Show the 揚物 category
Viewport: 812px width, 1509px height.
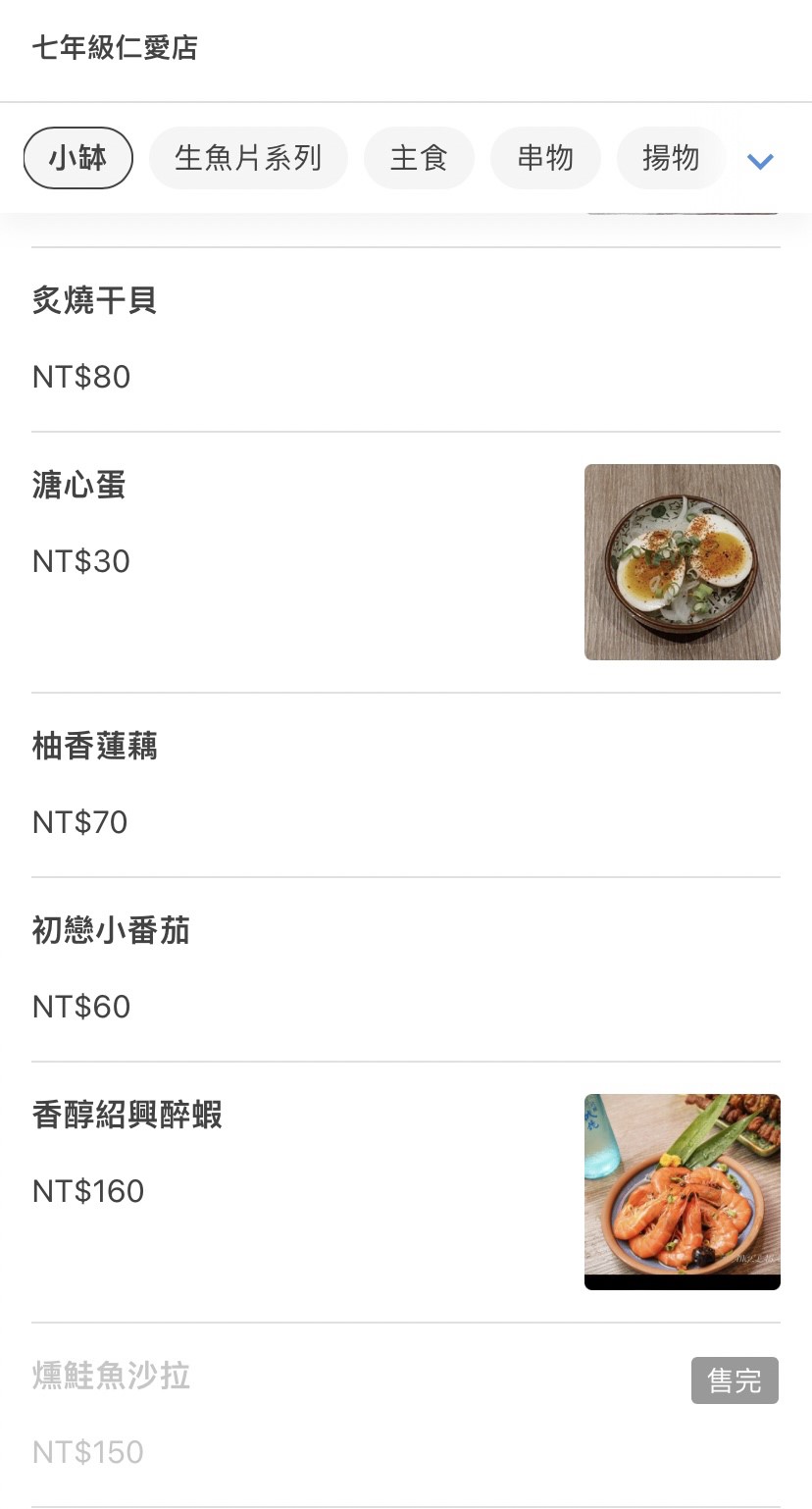(x=671, y=158)
